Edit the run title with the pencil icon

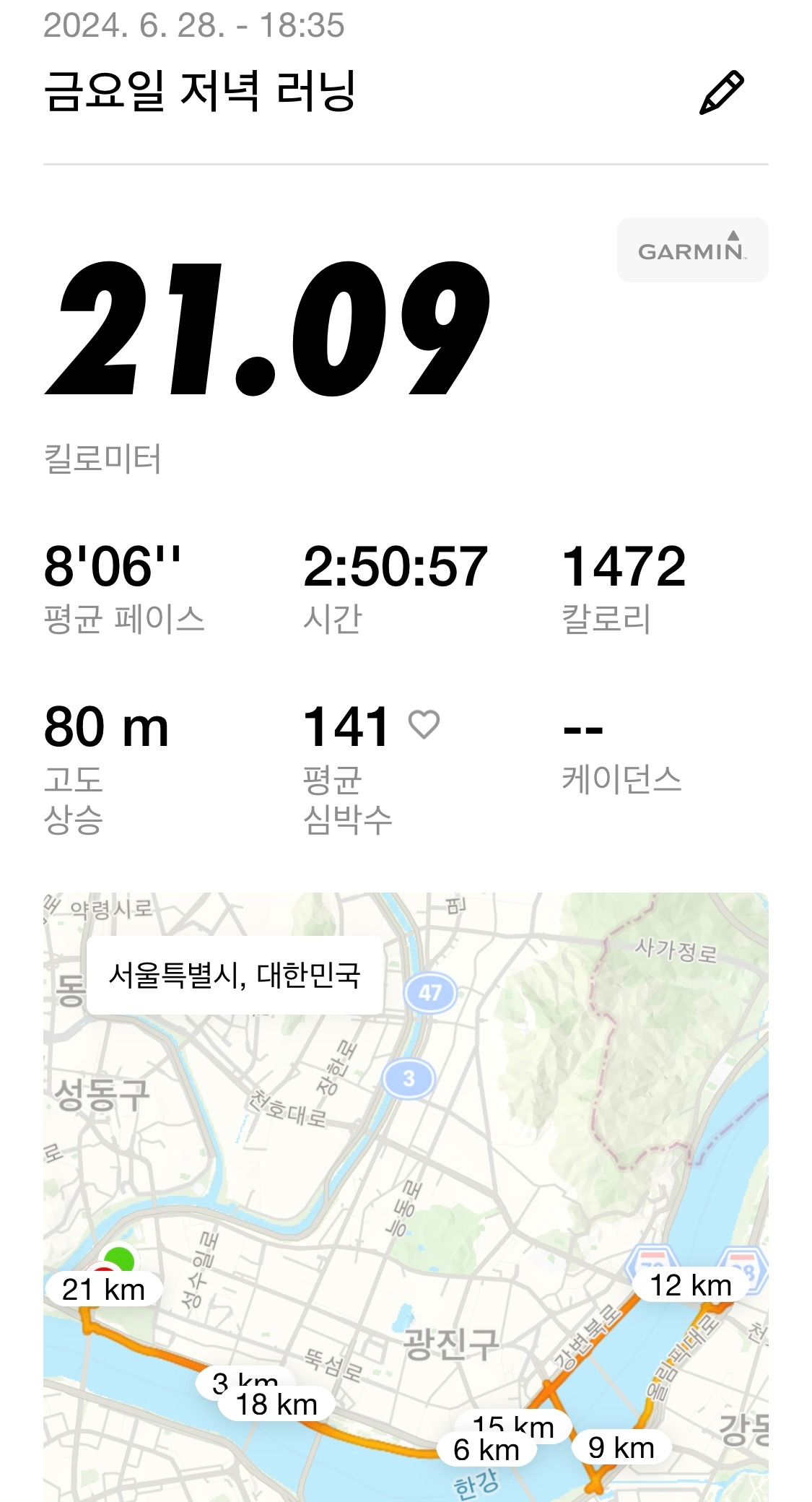[x=721, y=92]
